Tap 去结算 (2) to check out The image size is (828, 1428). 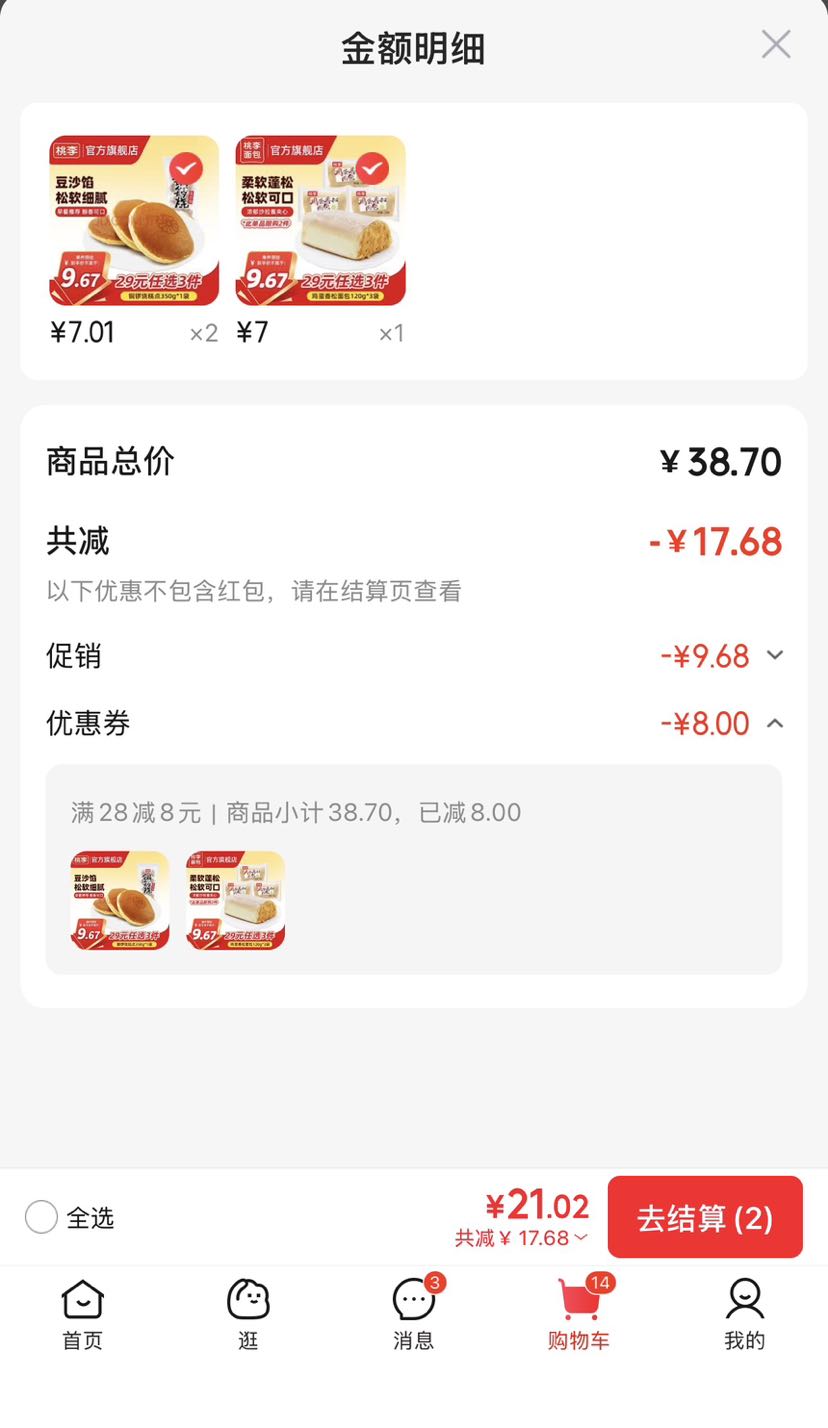pos(705,1217)
